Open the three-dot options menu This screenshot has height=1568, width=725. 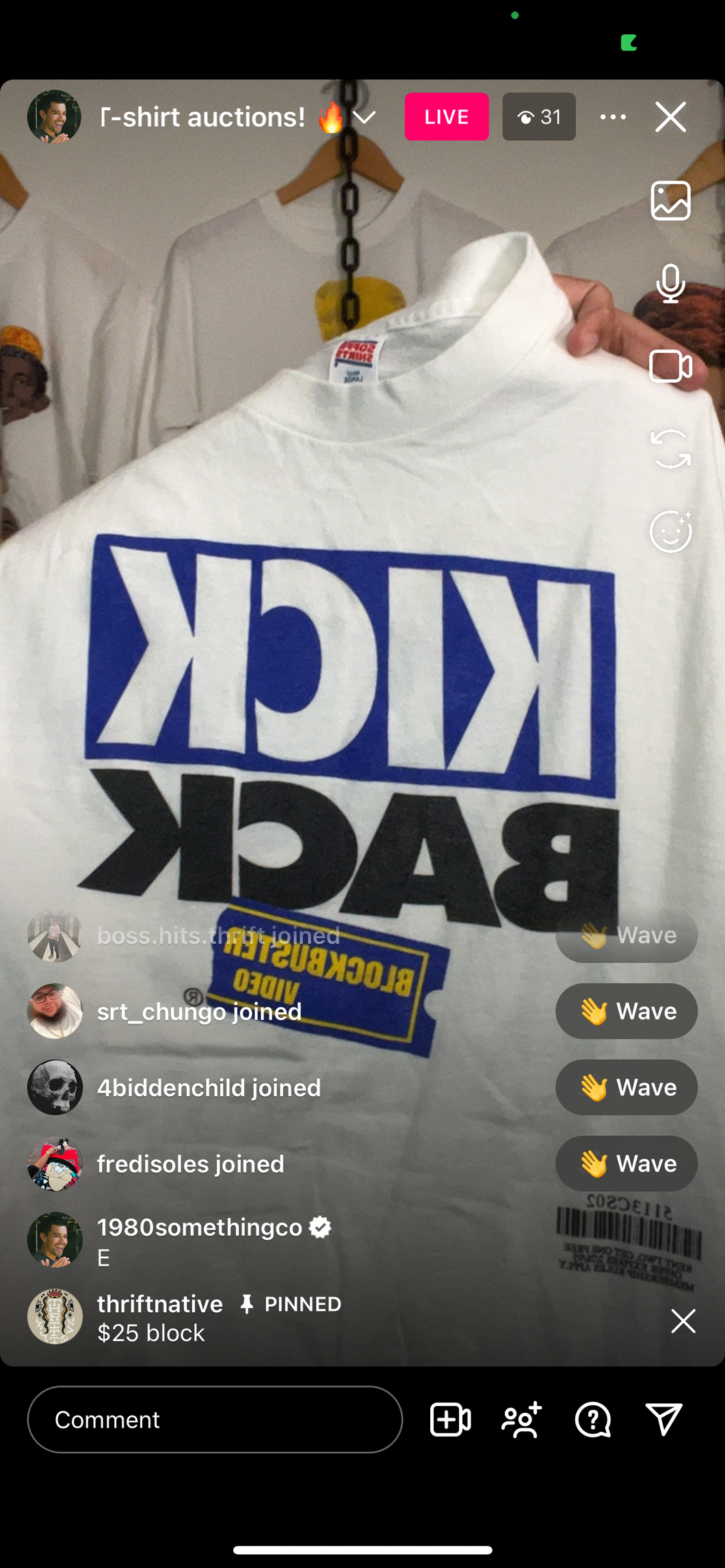click(x=612, y=117)
